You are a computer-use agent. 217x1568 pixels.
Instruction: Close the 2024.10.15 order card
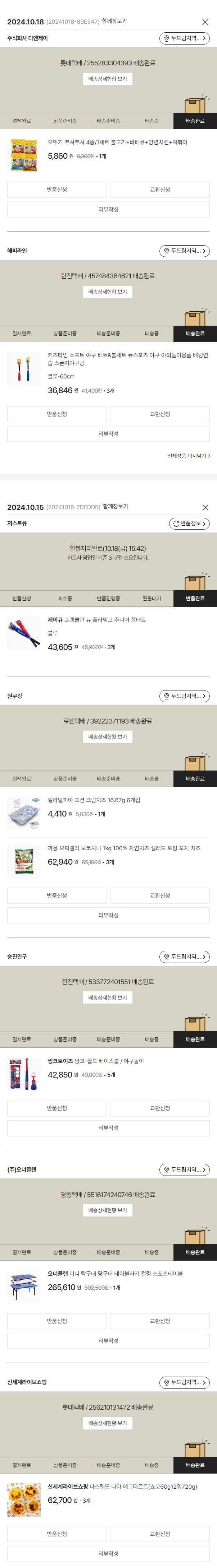[205, 507]
